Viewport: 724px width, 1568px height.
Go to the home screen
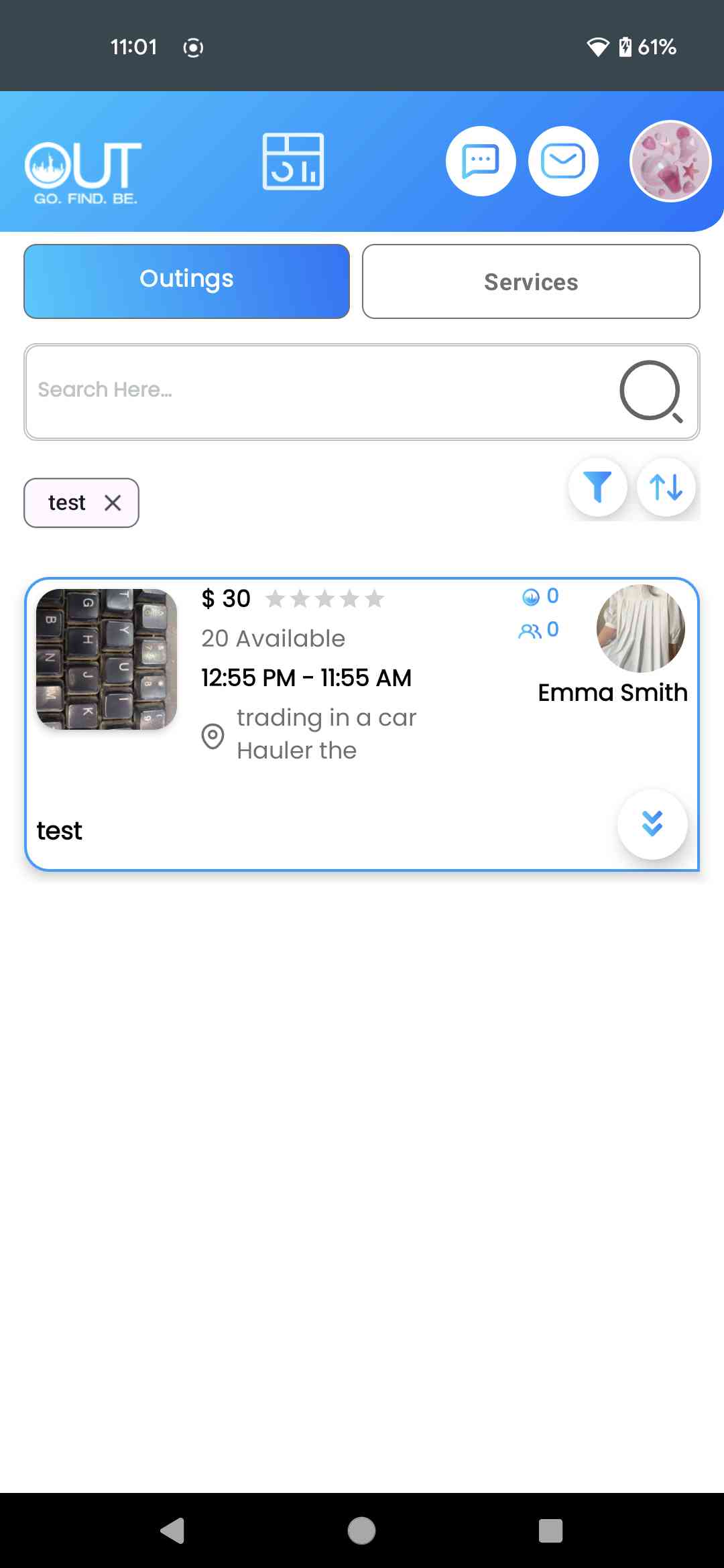[x=362, y=1530]
